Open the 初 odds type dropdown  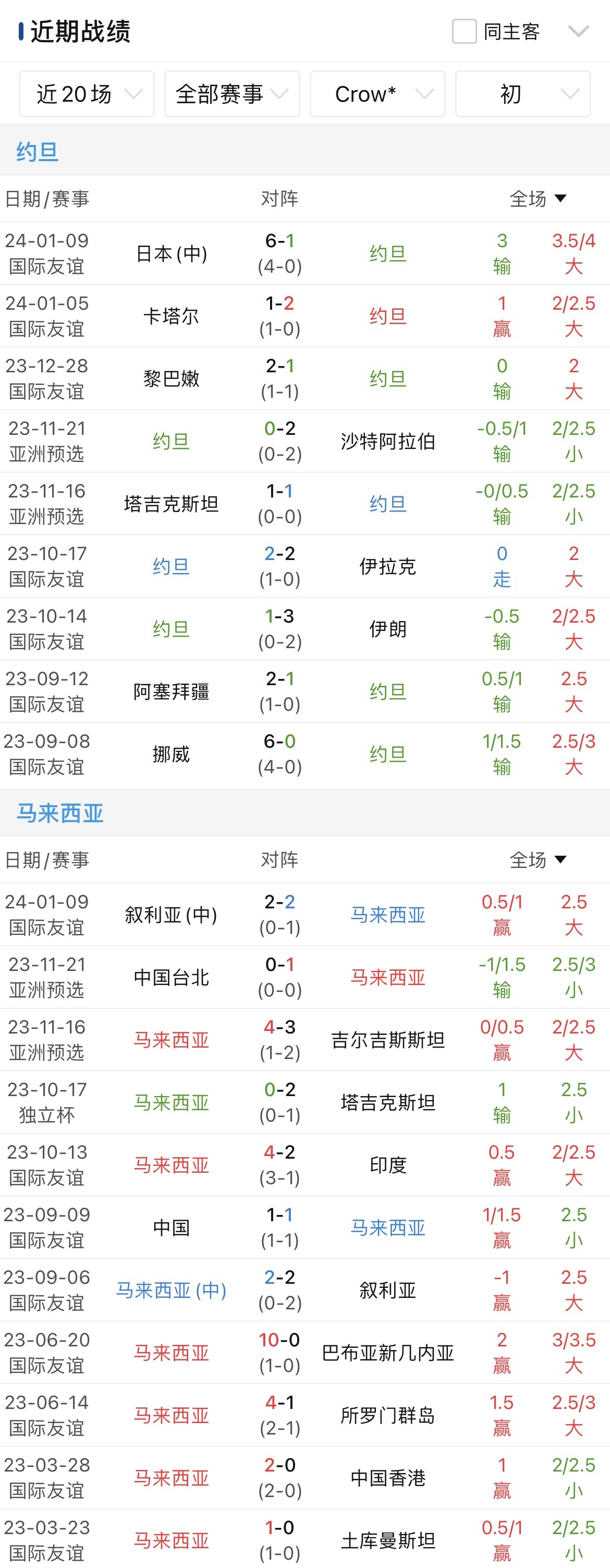coord(522,94)
